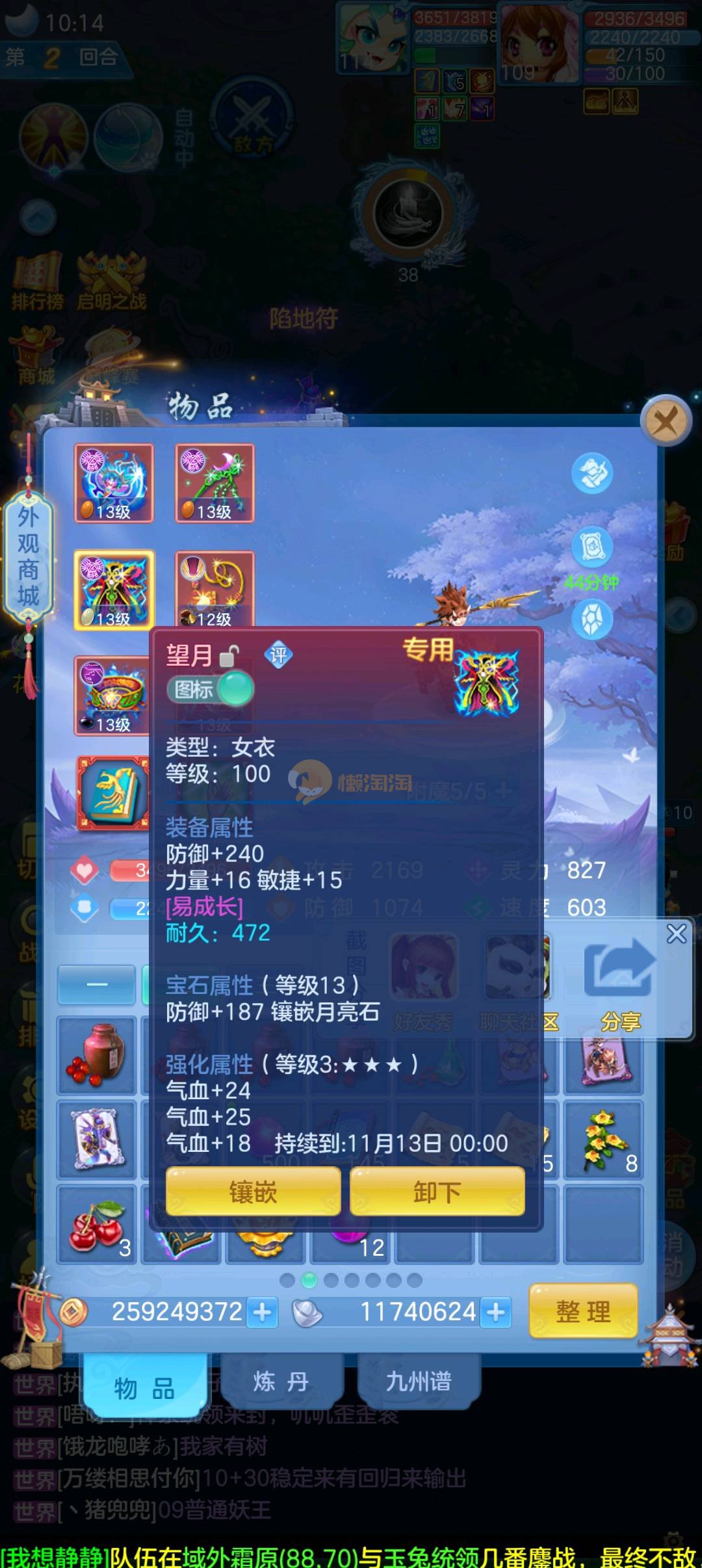
Task: Tap the red wine jar item
Action: (97, 1055)
